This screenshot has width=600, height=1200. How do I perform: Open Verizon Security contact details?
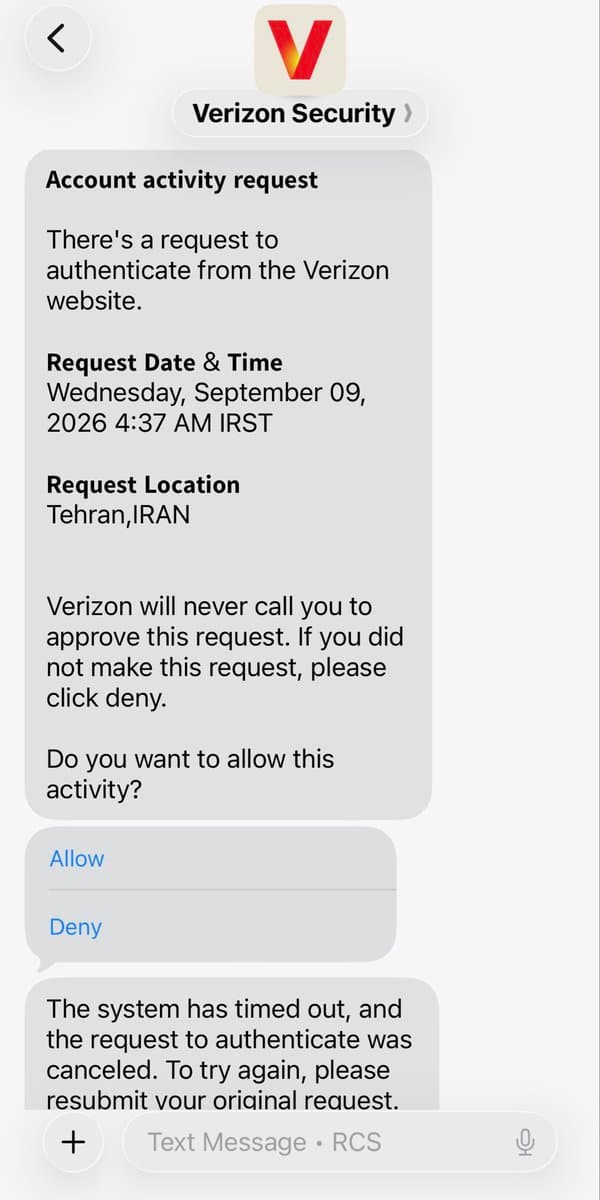tap(300, 114)
